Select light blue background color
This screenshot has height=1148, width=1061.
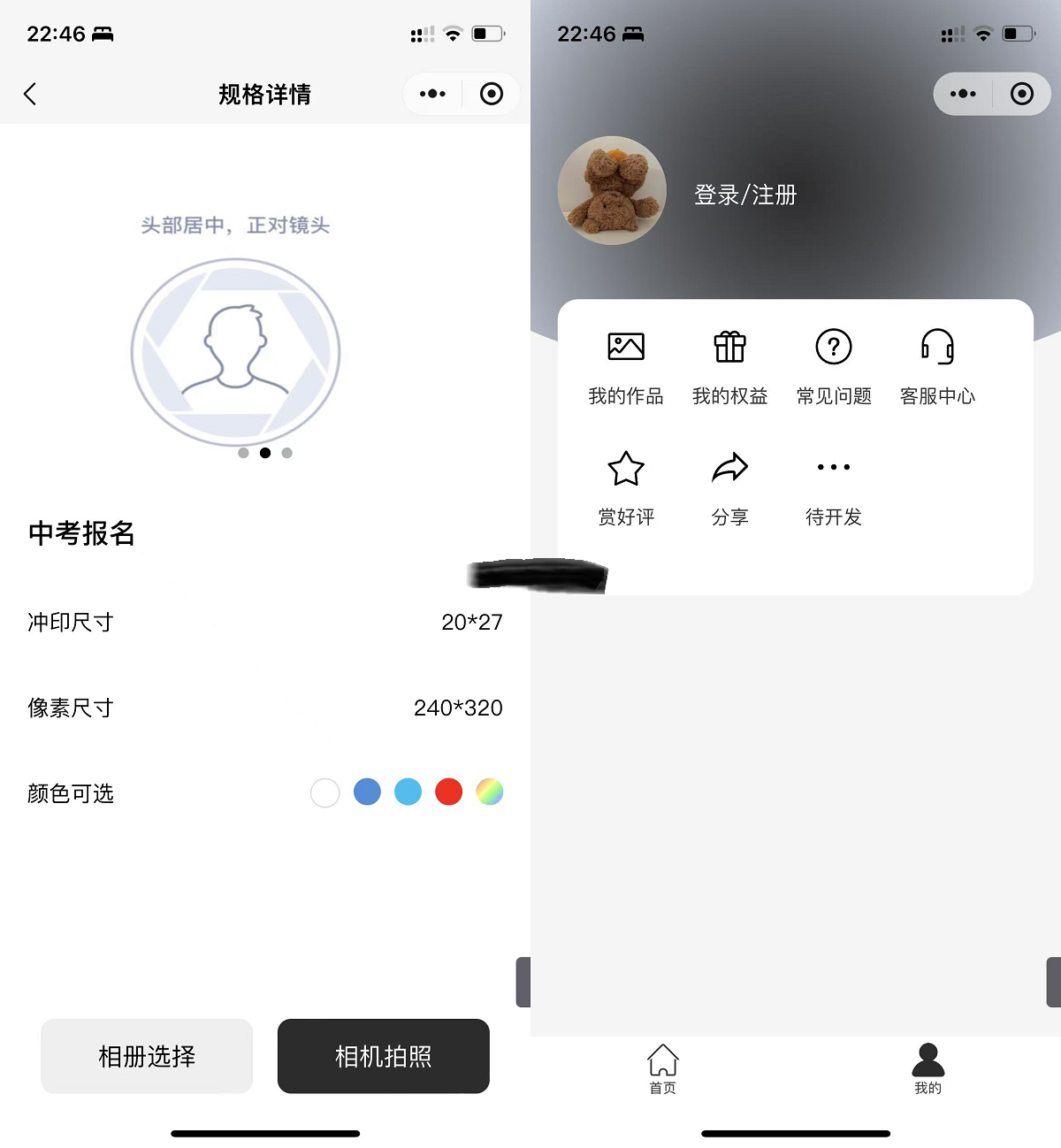pyautogui.click(x=408, y=792)
